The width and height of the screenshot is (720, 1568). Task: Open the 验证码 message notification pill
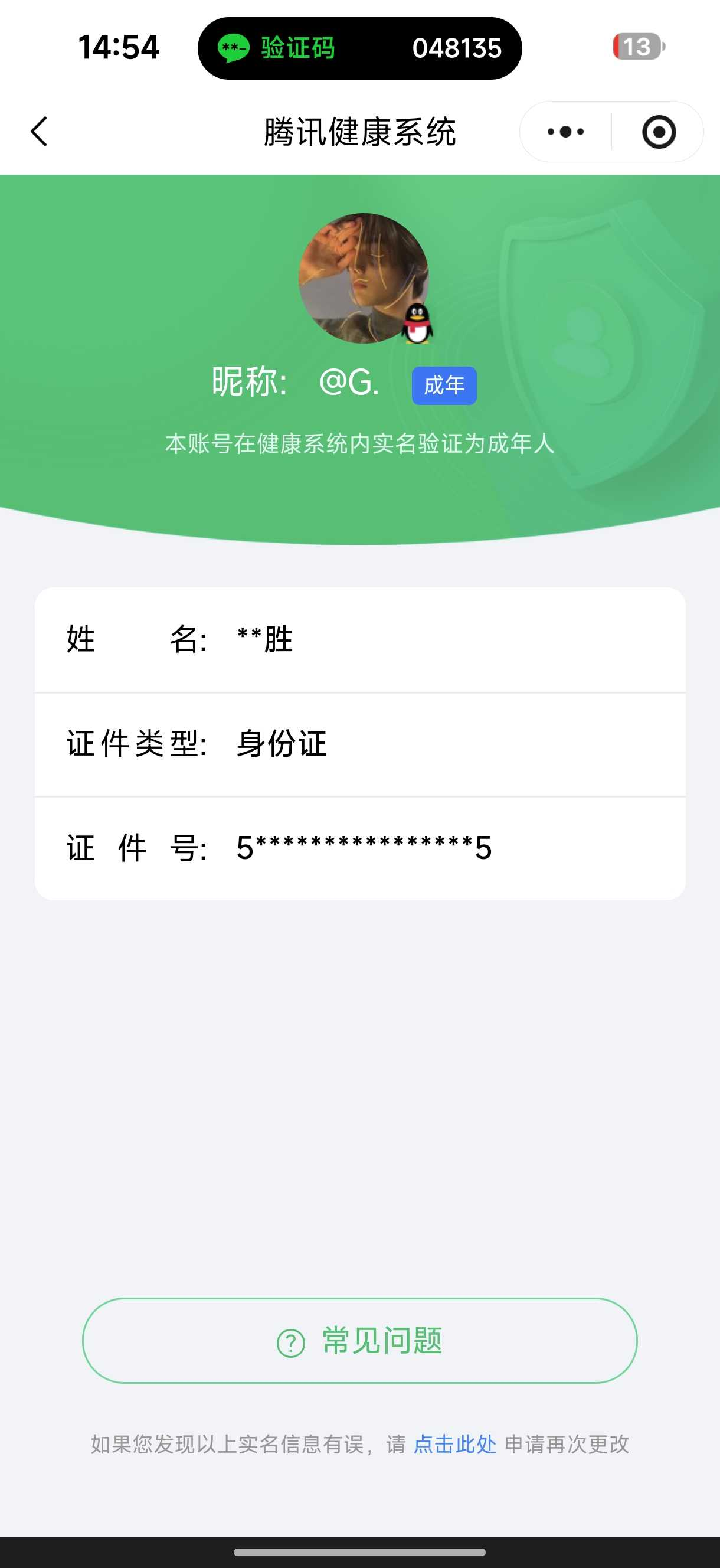[x=359, y=48]
